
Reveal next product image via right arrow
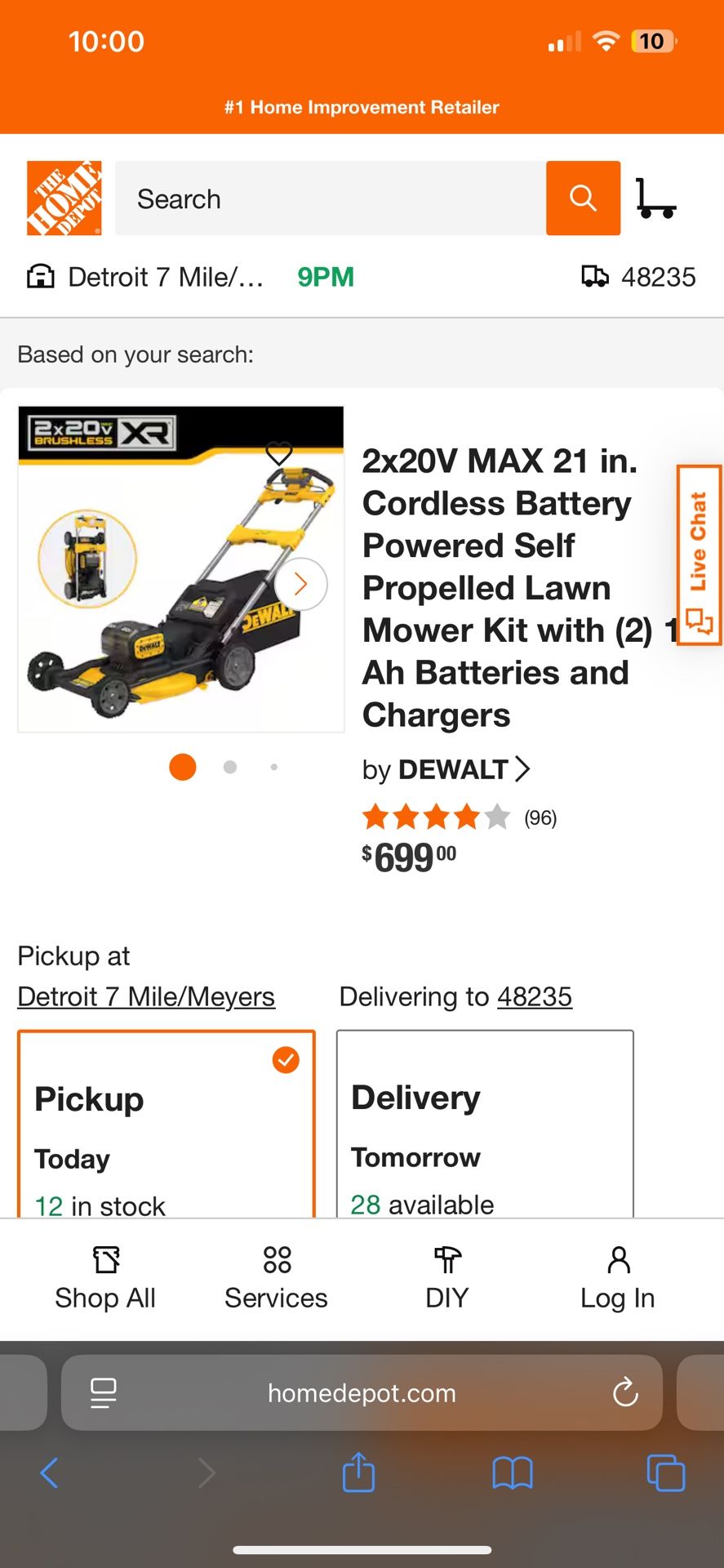(300, 583)
